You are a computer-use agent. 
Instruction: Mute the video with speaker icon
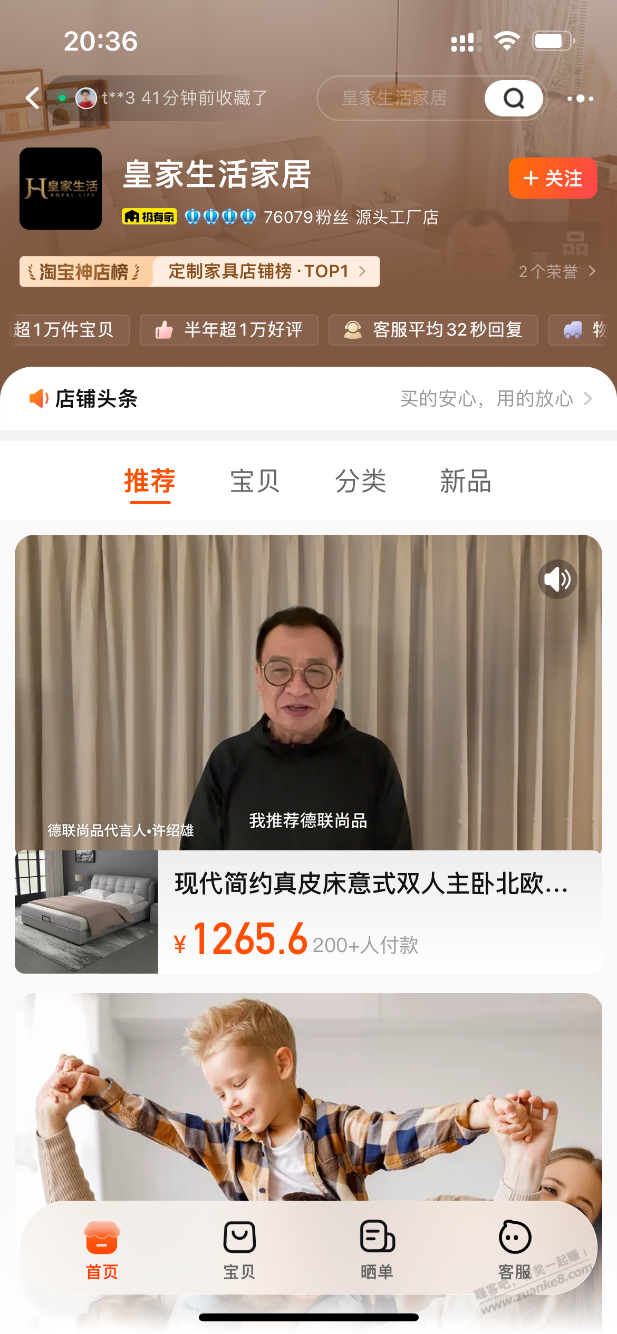pos(558,579)
